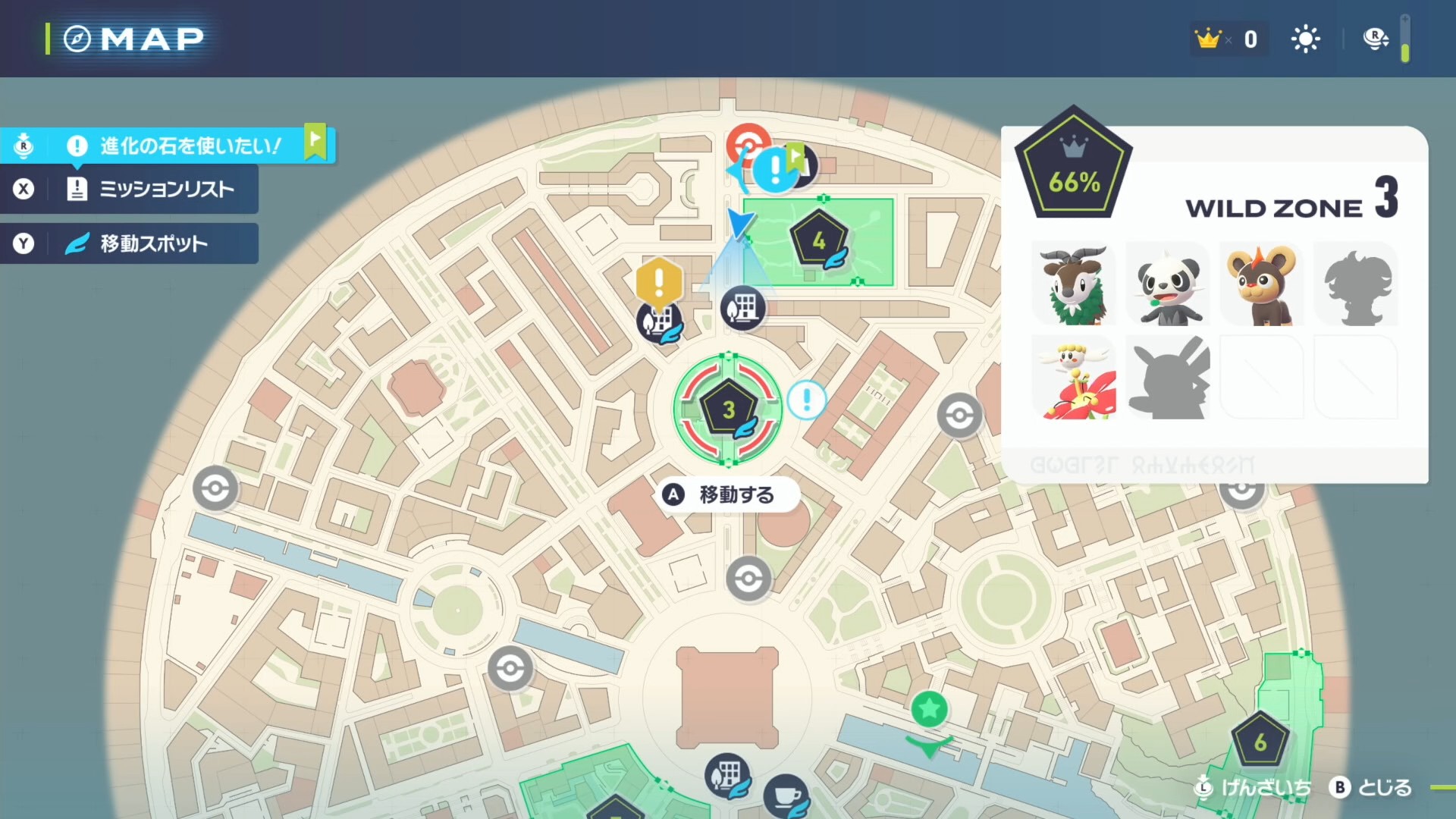Screen dimensions: 1456x819
Task: Select the Wild Zone 3 map marker
Action: tap(728, 409)
